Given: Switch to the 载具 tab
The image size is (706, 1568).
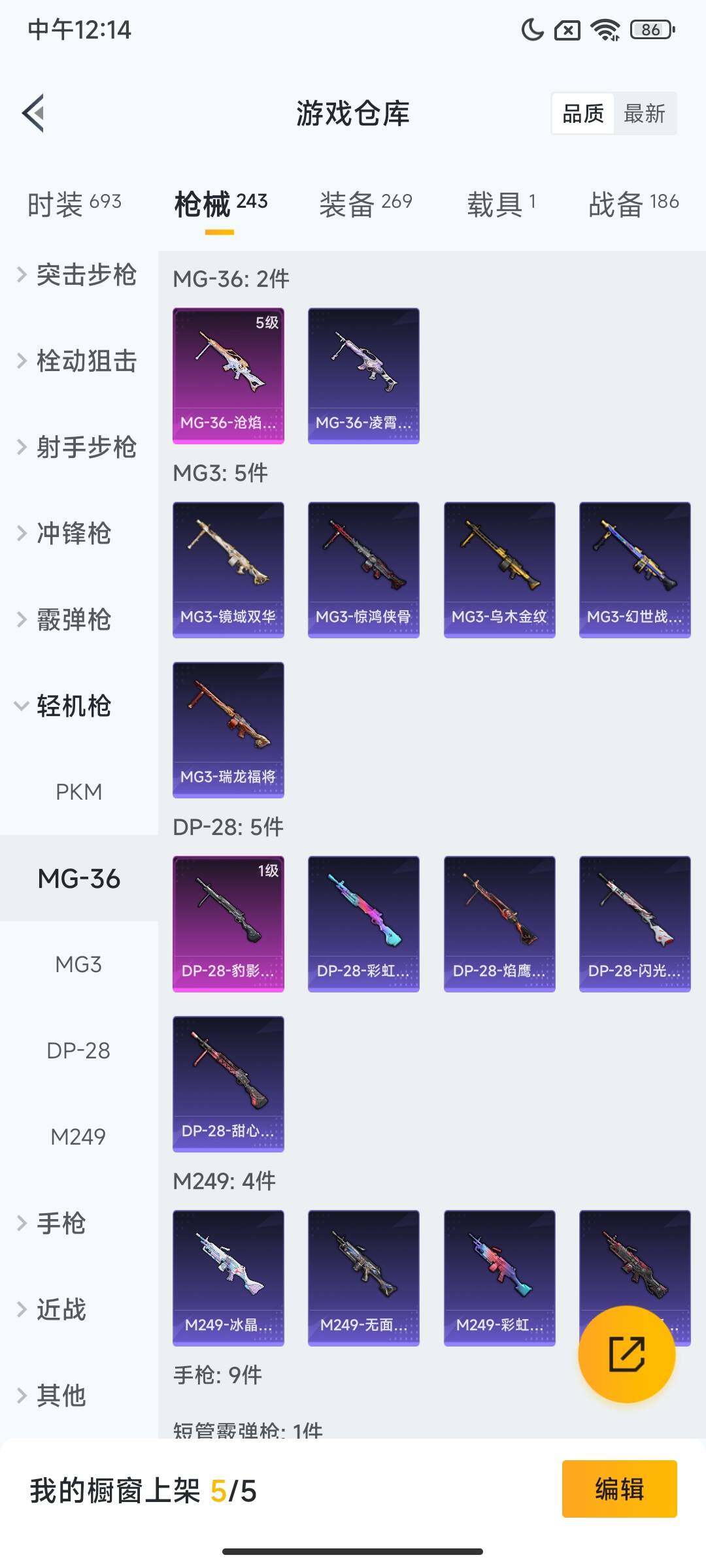Looking at the screenshot, I should coord(501,204).
